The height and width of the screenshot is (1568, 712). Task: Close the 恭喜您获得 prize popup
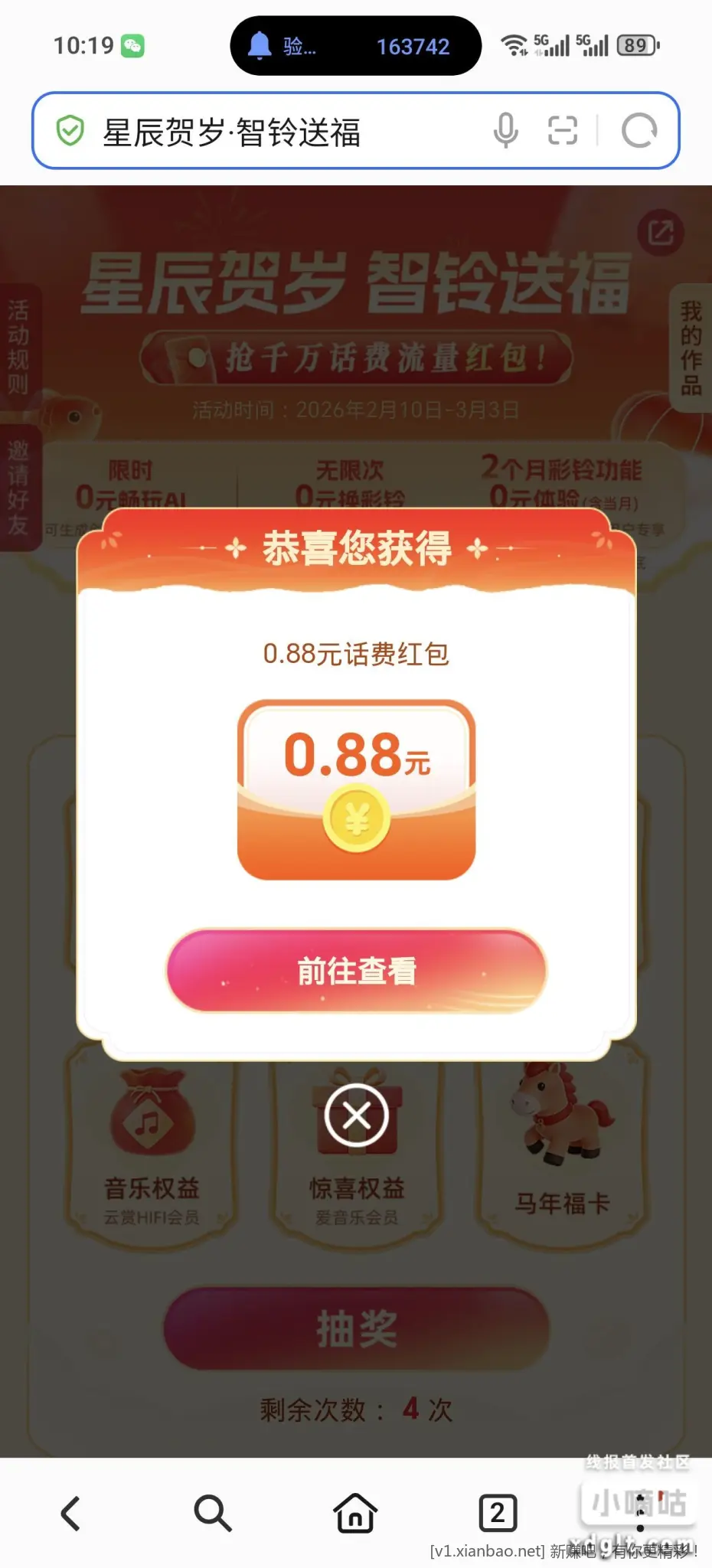click(357, 1116)
